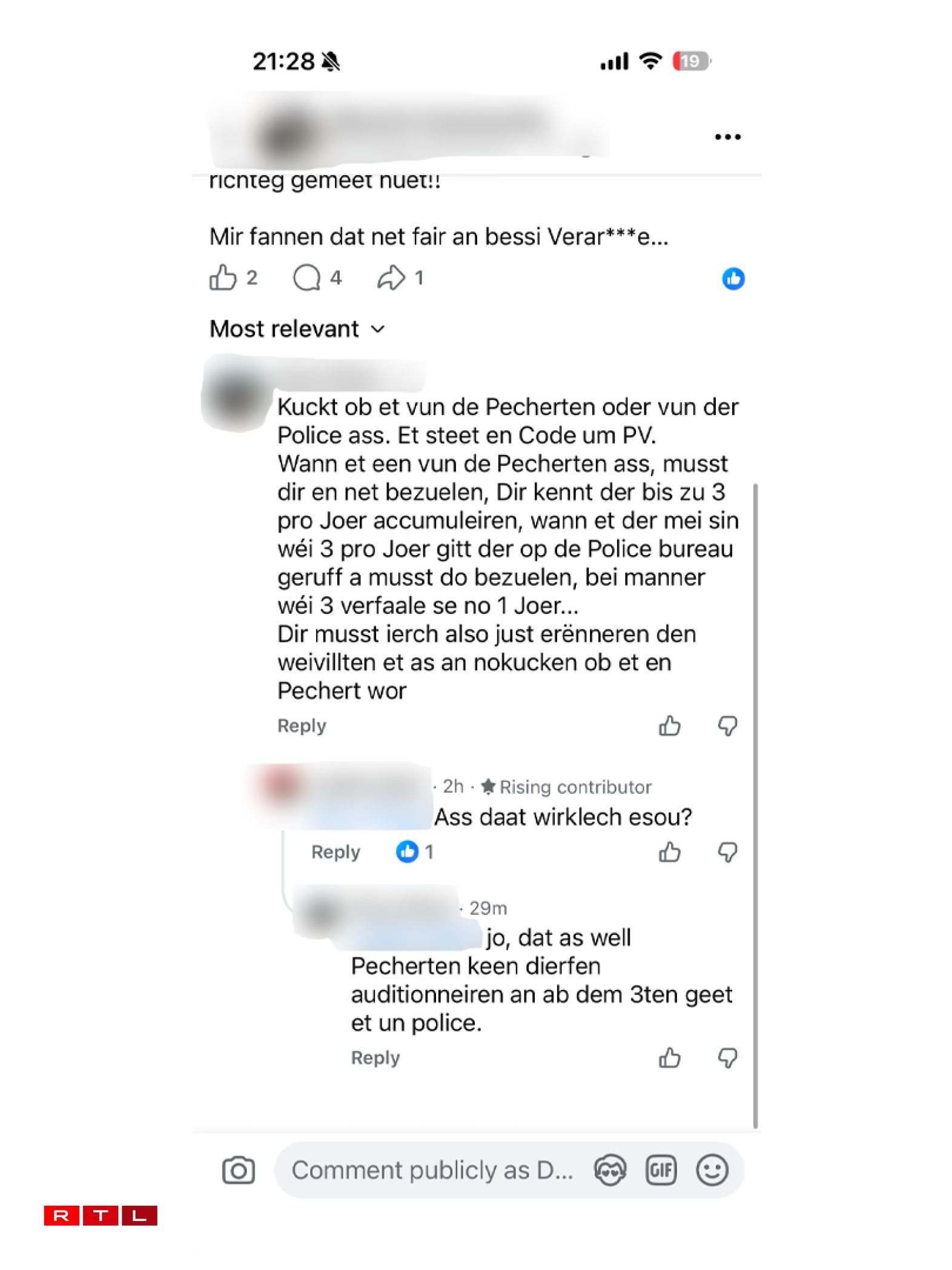The width and height of the screenshot is (952, 1270).
Task: Open the post's comments bubble icon
Action: (x=307, y=278)
